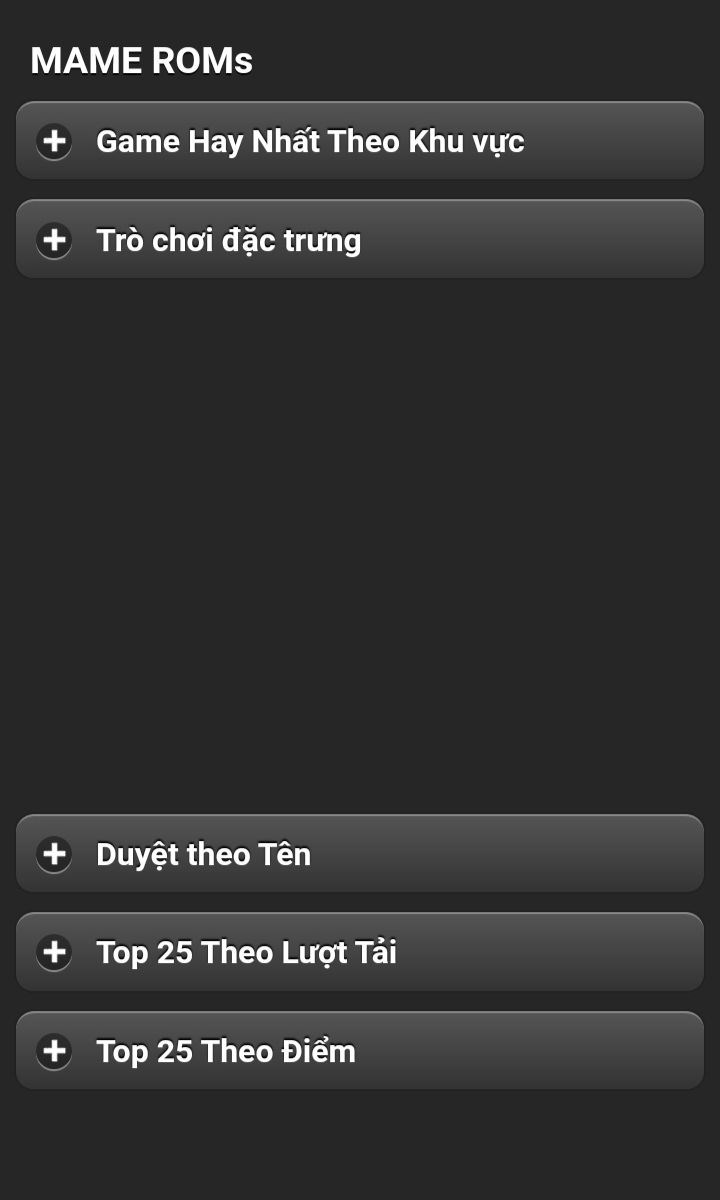This screenshot has width=720, height=1200.
Task: Tap the plus icon beside "Trò chơi đặc trưng"
Action: (54, 240)
